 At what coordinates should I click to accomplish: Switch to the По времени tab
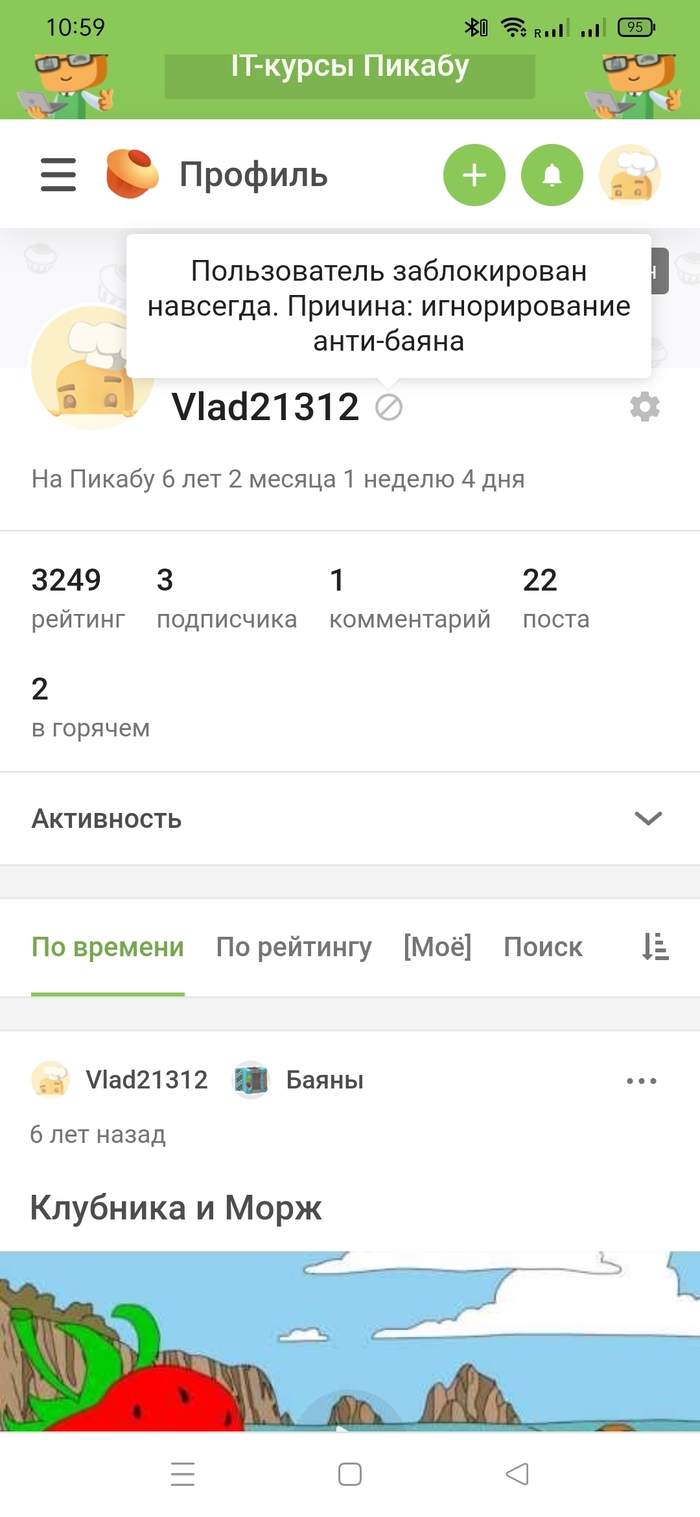tap(108, 947)
